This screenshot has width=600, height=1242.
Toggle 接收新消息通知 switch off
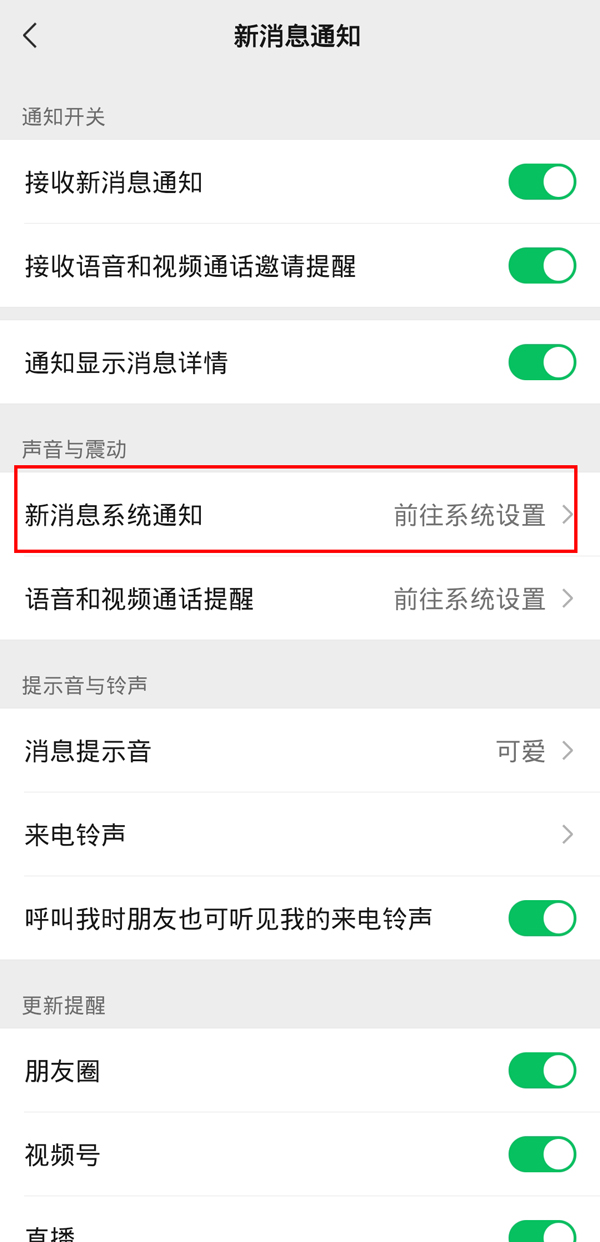[542, 182]
